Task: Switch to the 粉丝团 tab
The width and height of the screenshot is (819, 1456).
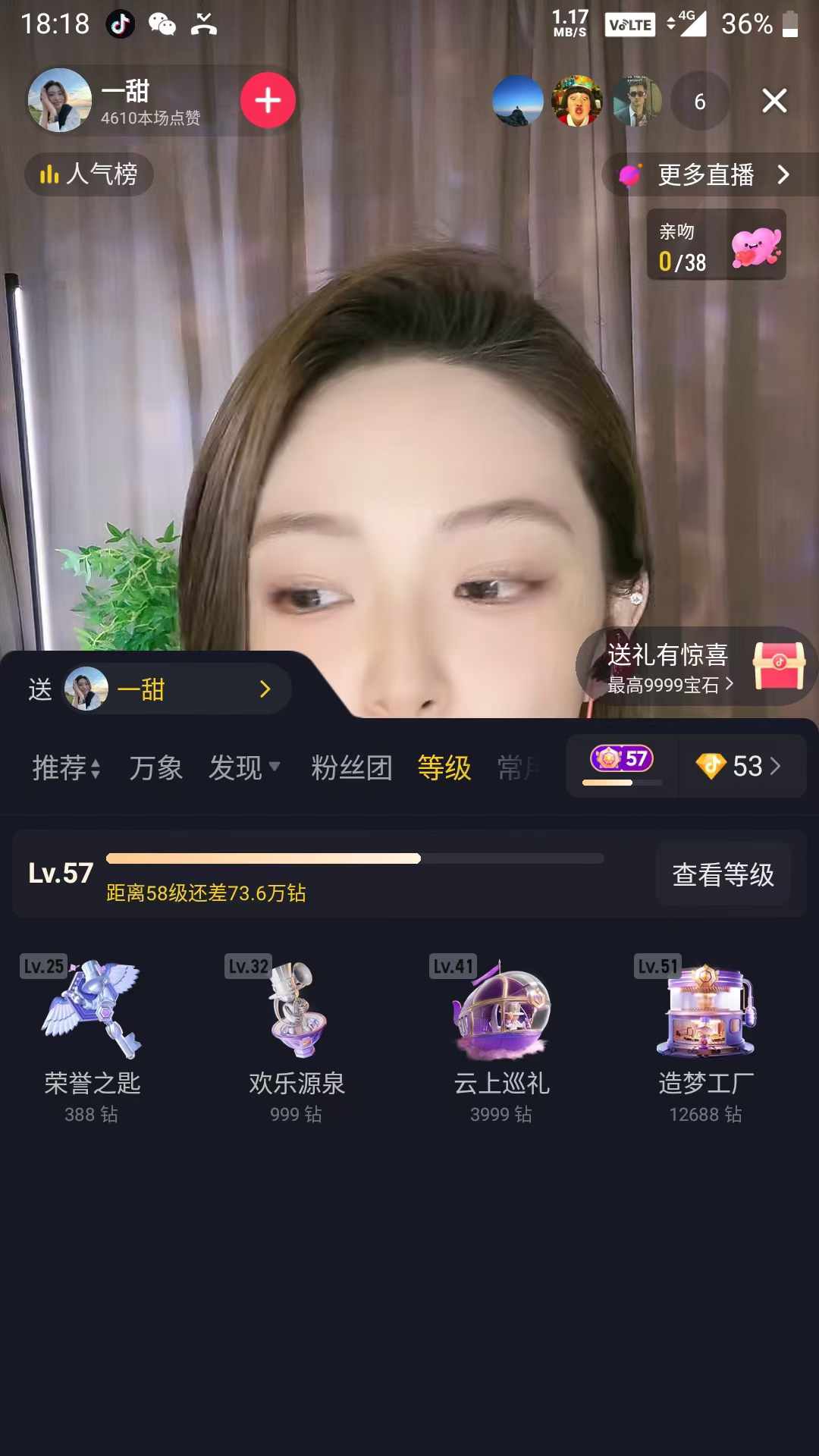Action: (x=351, y=767)
